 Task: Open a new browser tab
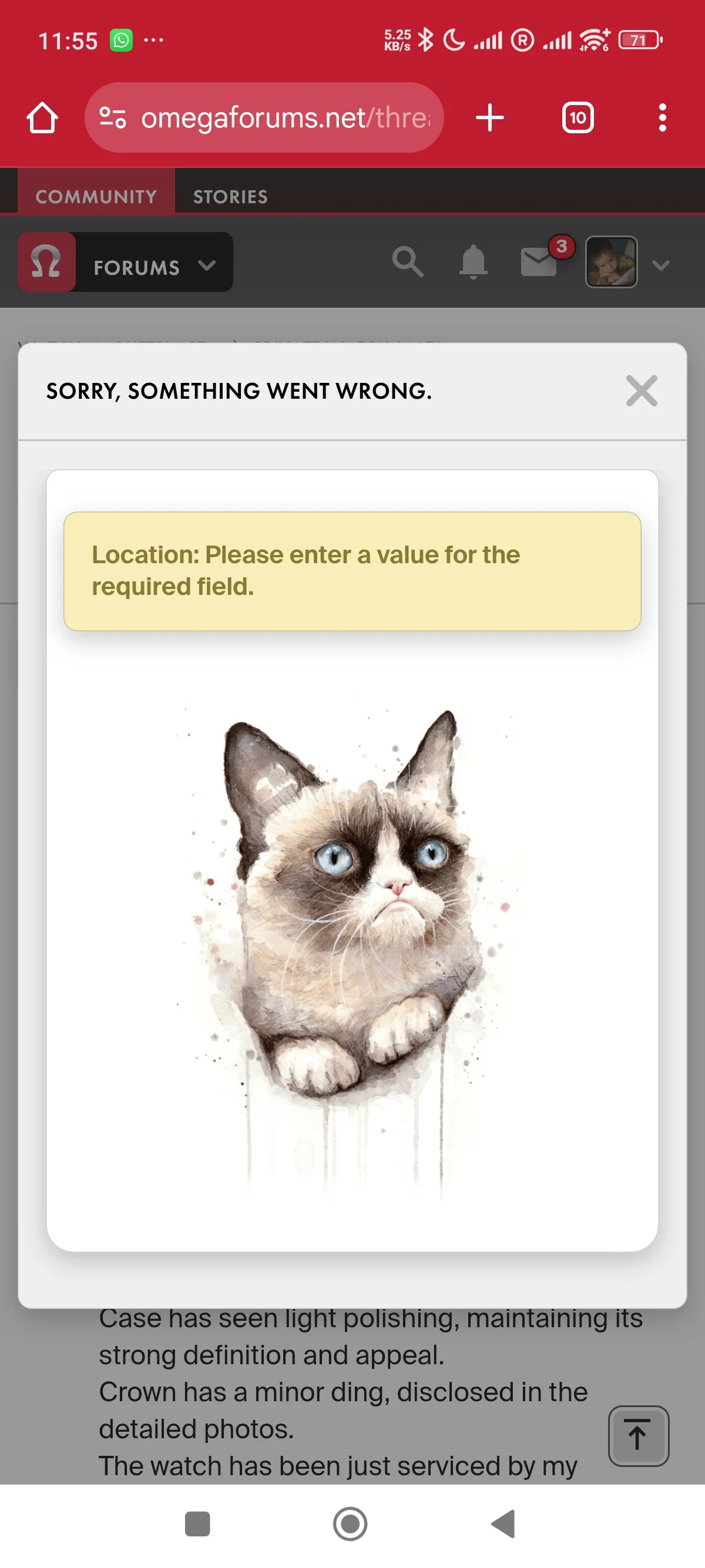pos(489,117)
